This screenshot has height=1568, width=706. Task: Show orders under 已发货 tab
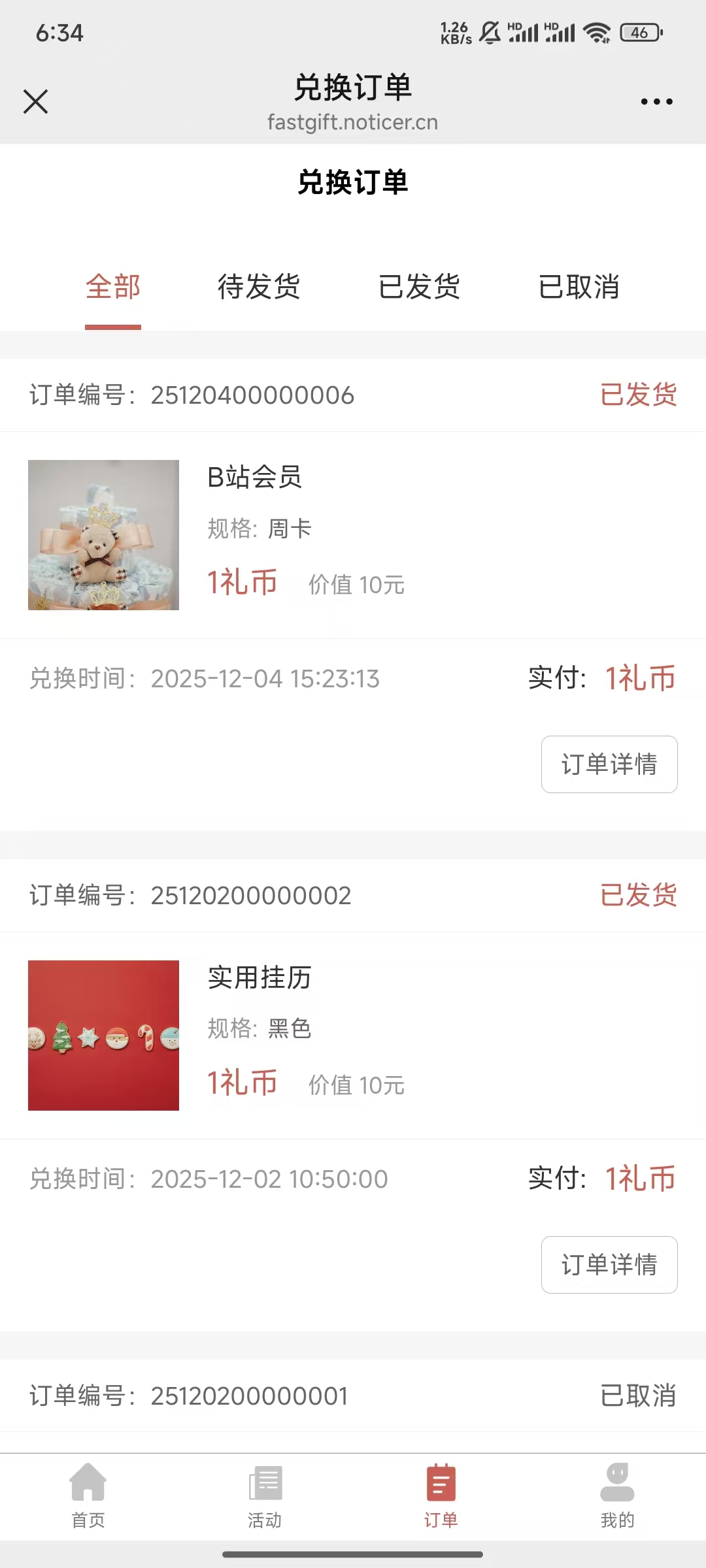coord(419,287)
